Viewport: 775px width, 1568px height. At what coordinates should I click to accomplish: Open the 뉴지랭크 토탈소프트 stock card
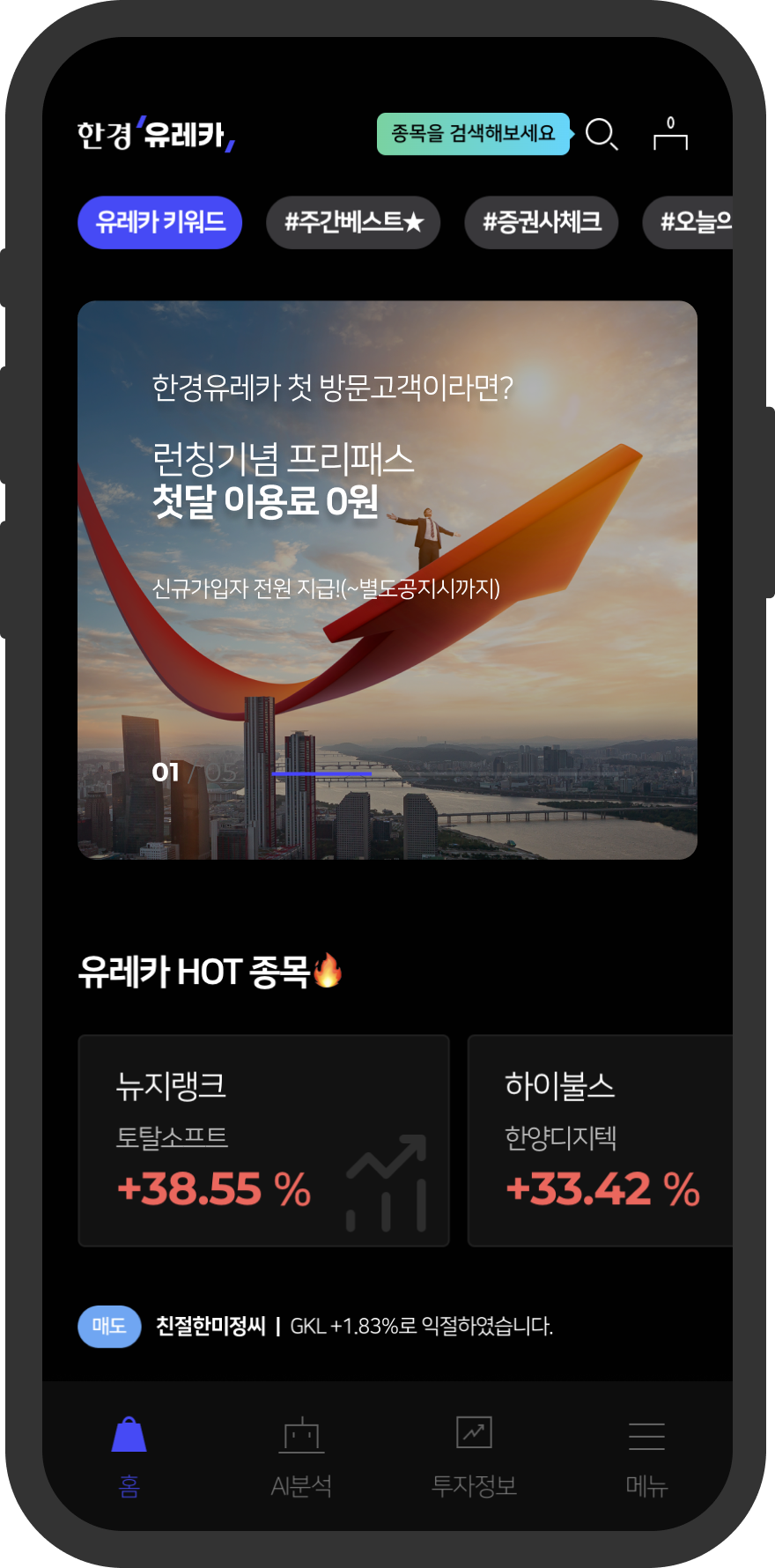263,1140
